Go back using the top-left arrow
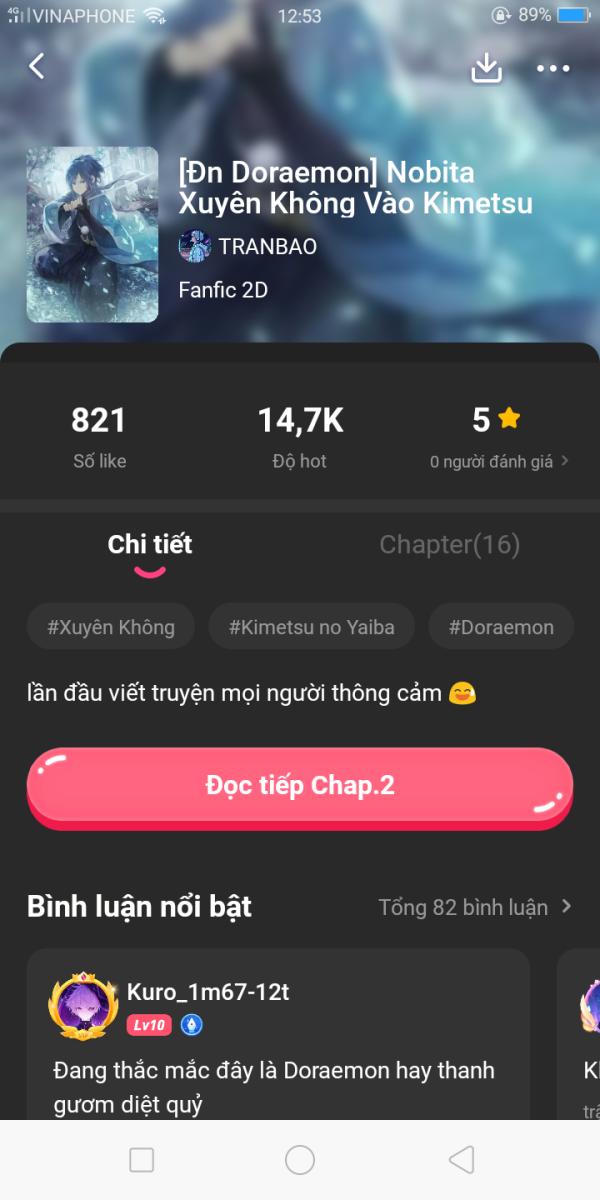Screen dimensions: 600x1200 37,66
